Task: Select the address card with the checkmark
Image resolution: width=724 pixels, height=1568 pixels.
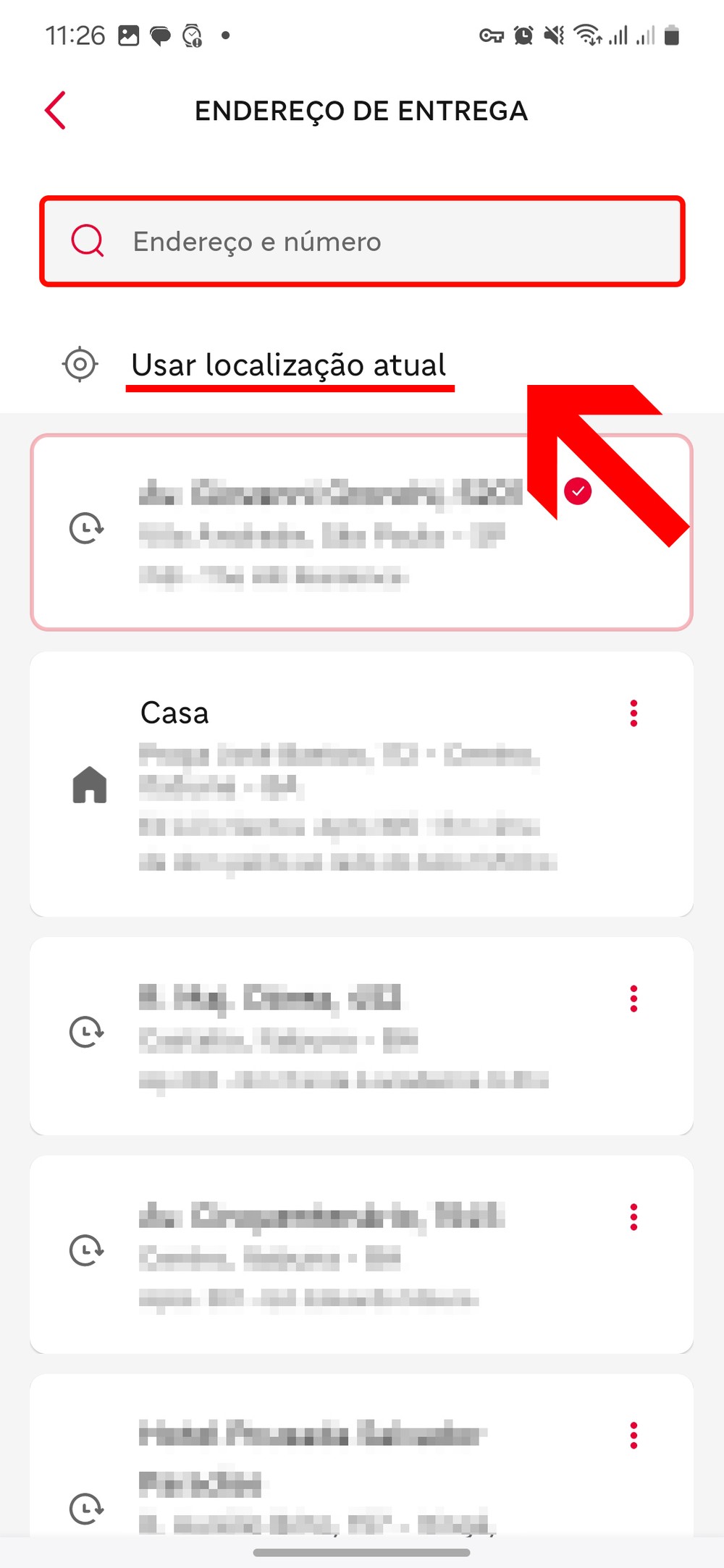Action: (326, 533)
